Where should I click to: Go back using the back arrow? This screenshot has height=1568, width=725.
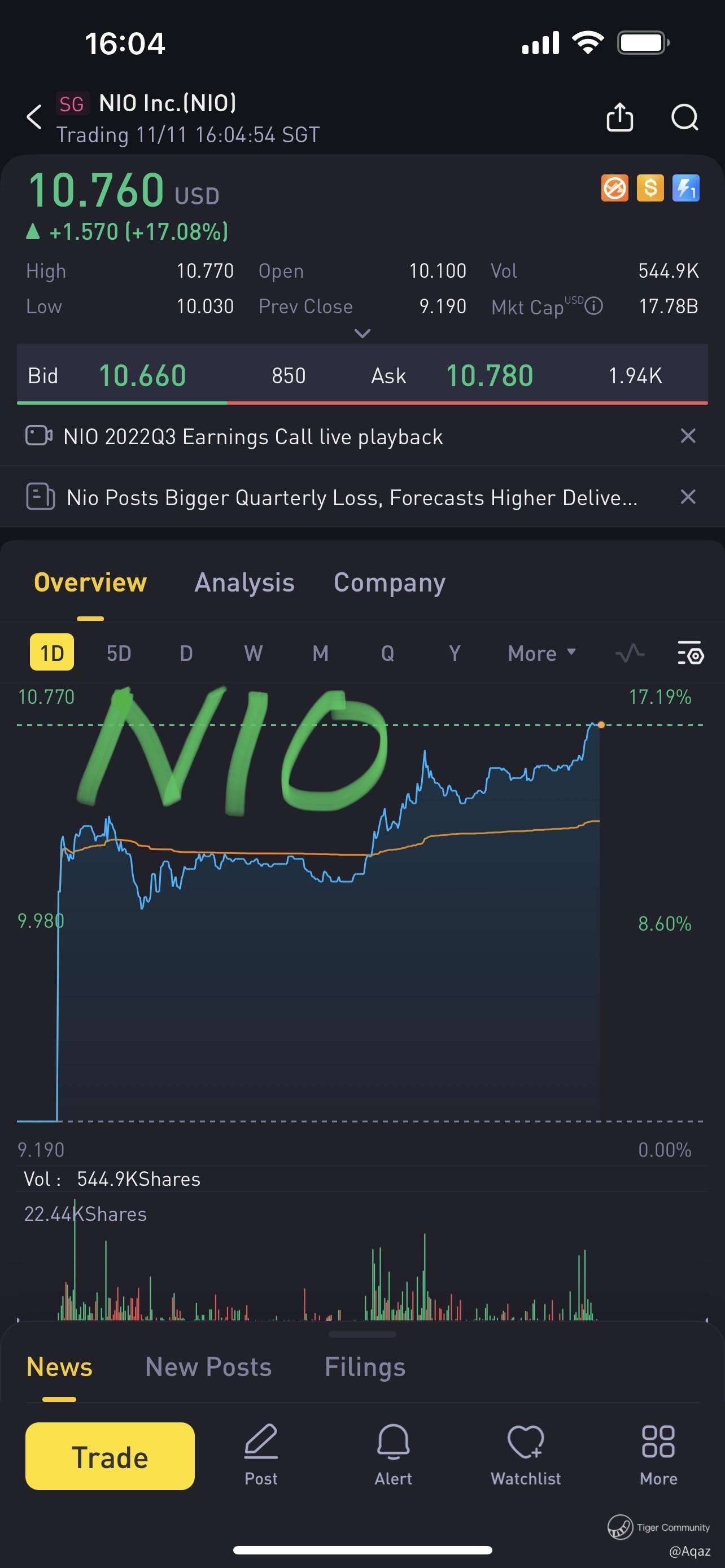coord(34,116)
